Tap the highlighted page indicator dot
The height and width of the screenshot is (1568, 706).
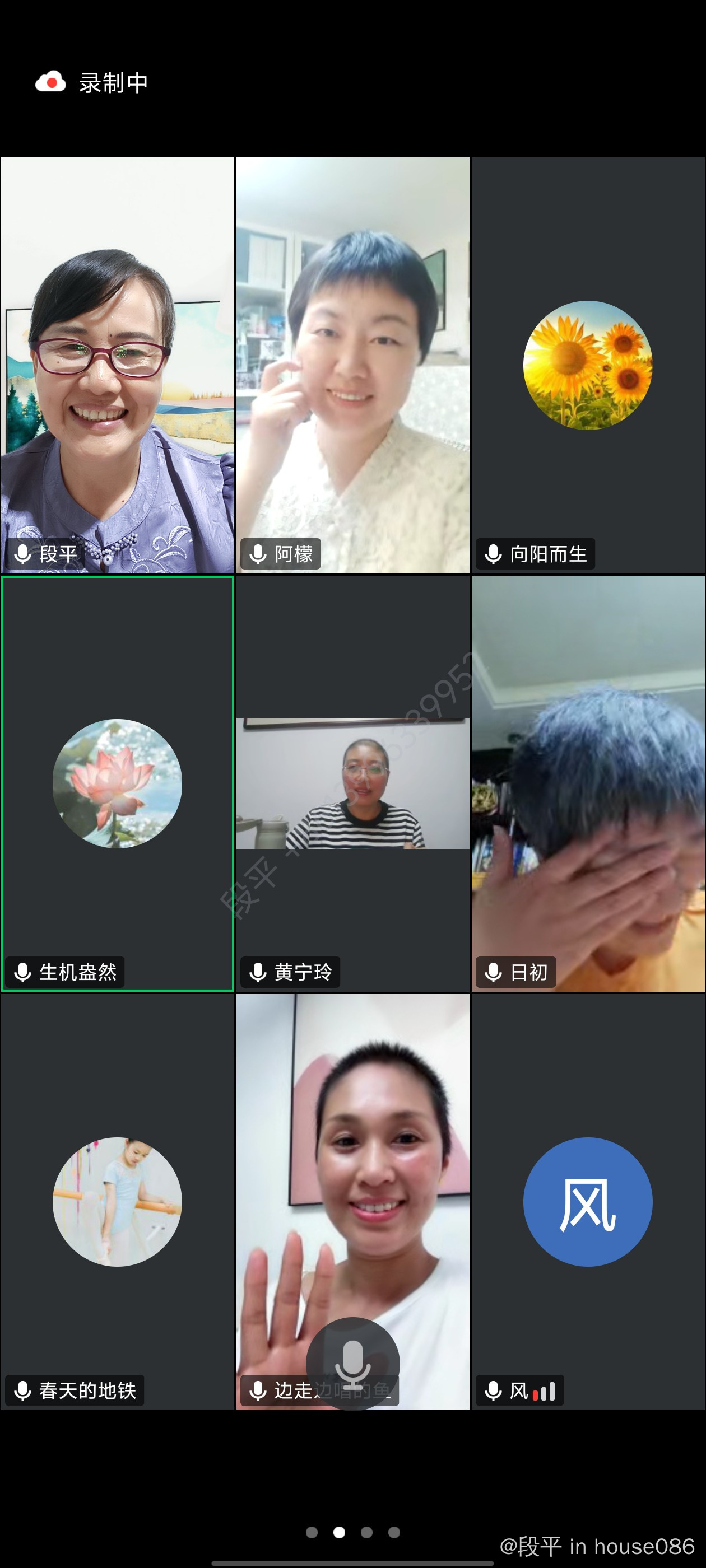pos(340,1532)
